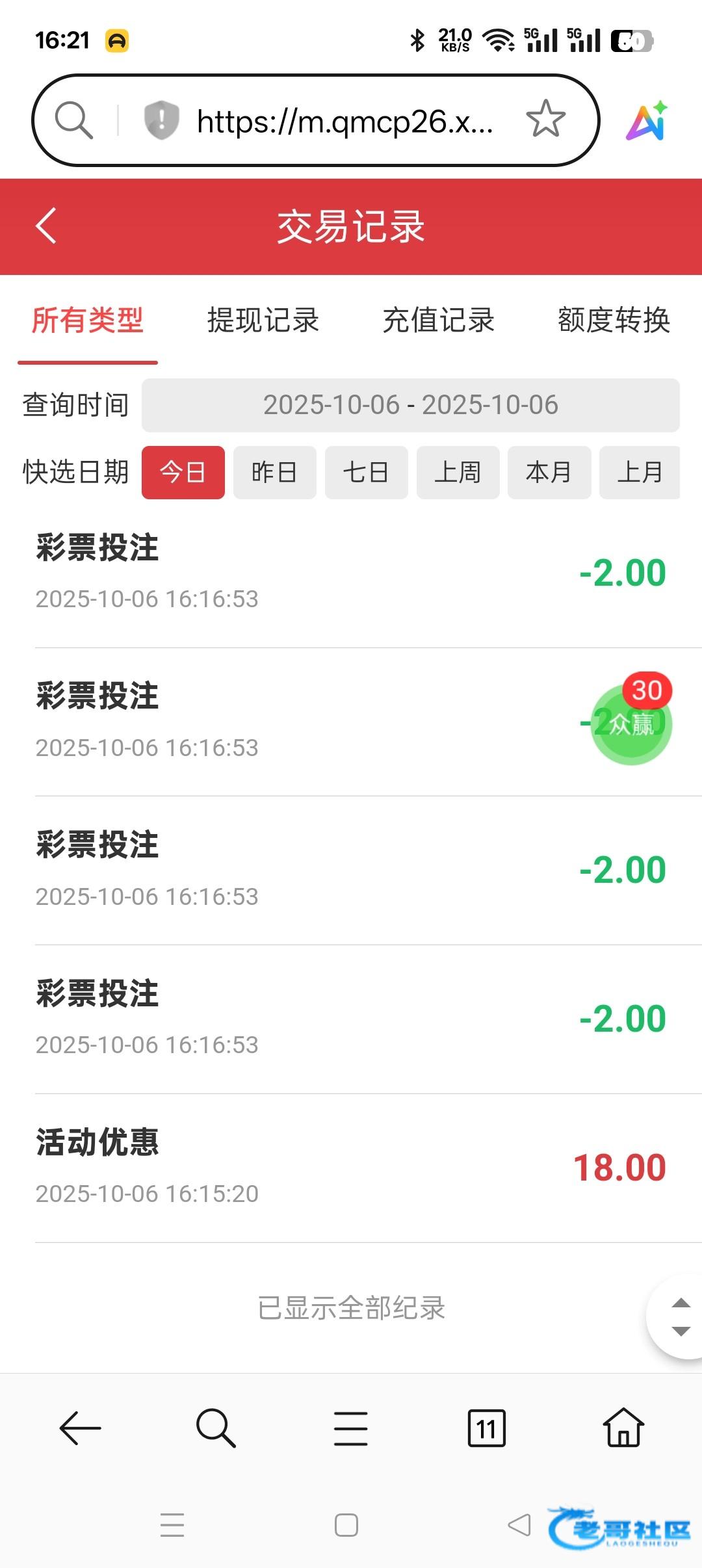Tap the browser address bar URL

[344, 122]
